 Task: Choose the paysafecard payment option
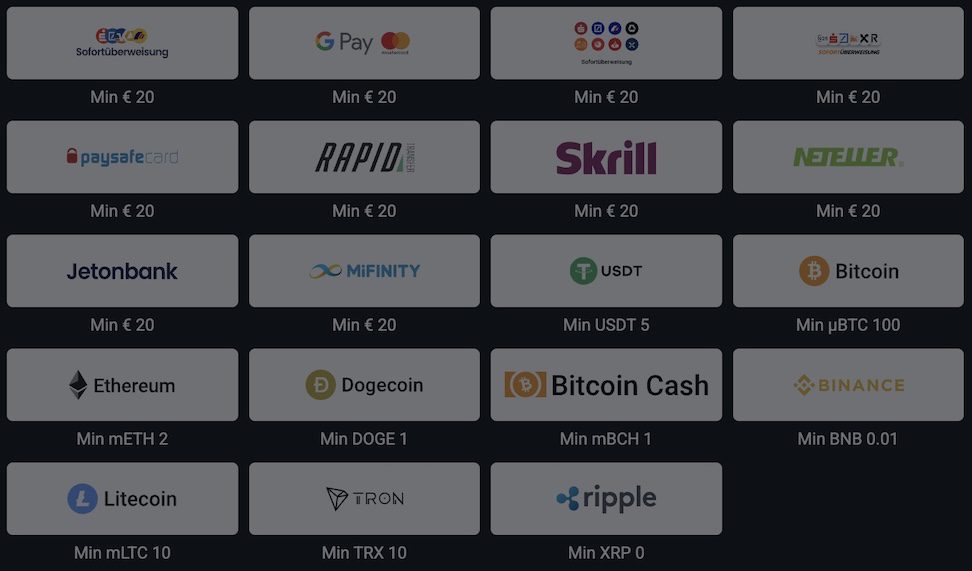(122, 157)
